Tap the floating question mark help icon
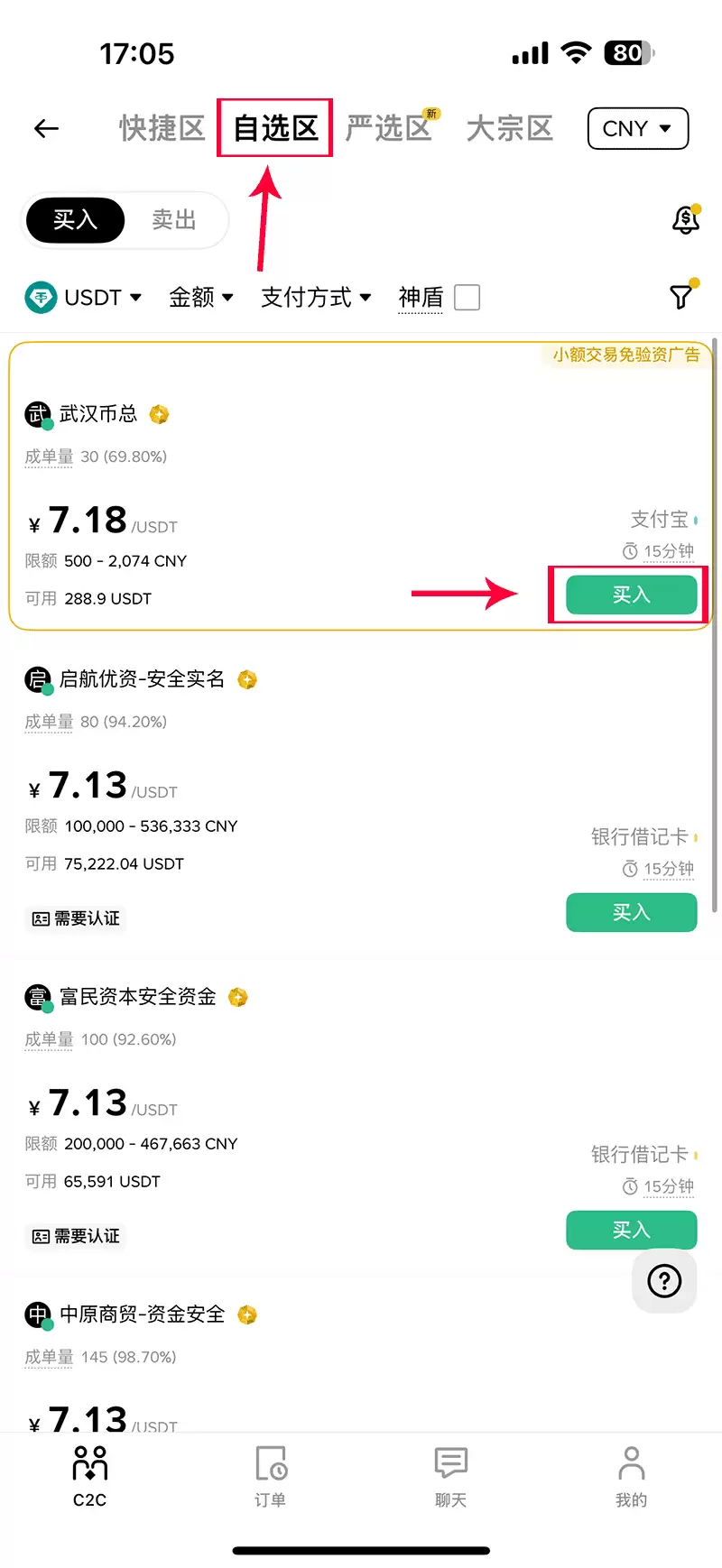This screenshot has width=722, height=1568. click(x=664, y=1281)
